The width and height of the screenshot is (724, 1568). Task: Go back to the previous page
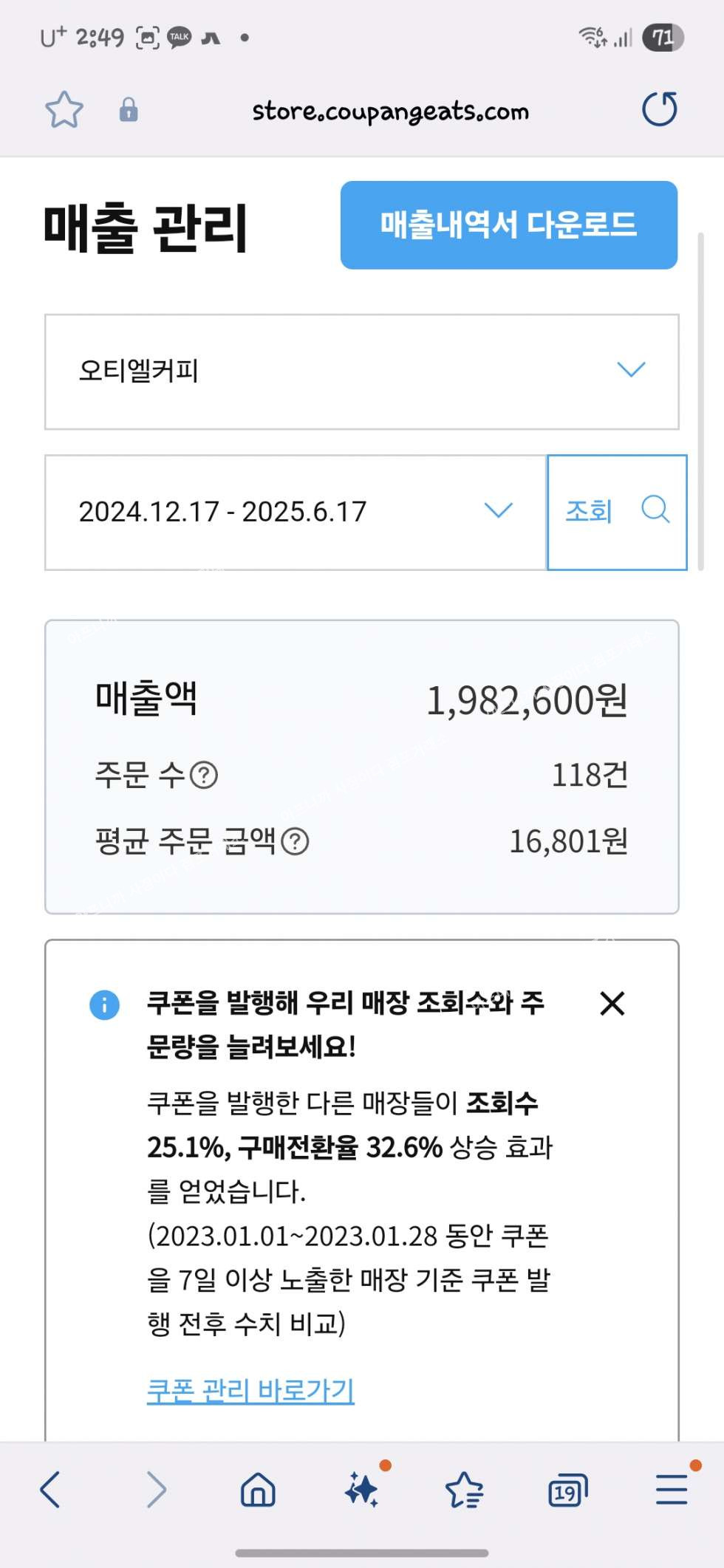(50, 1488)
